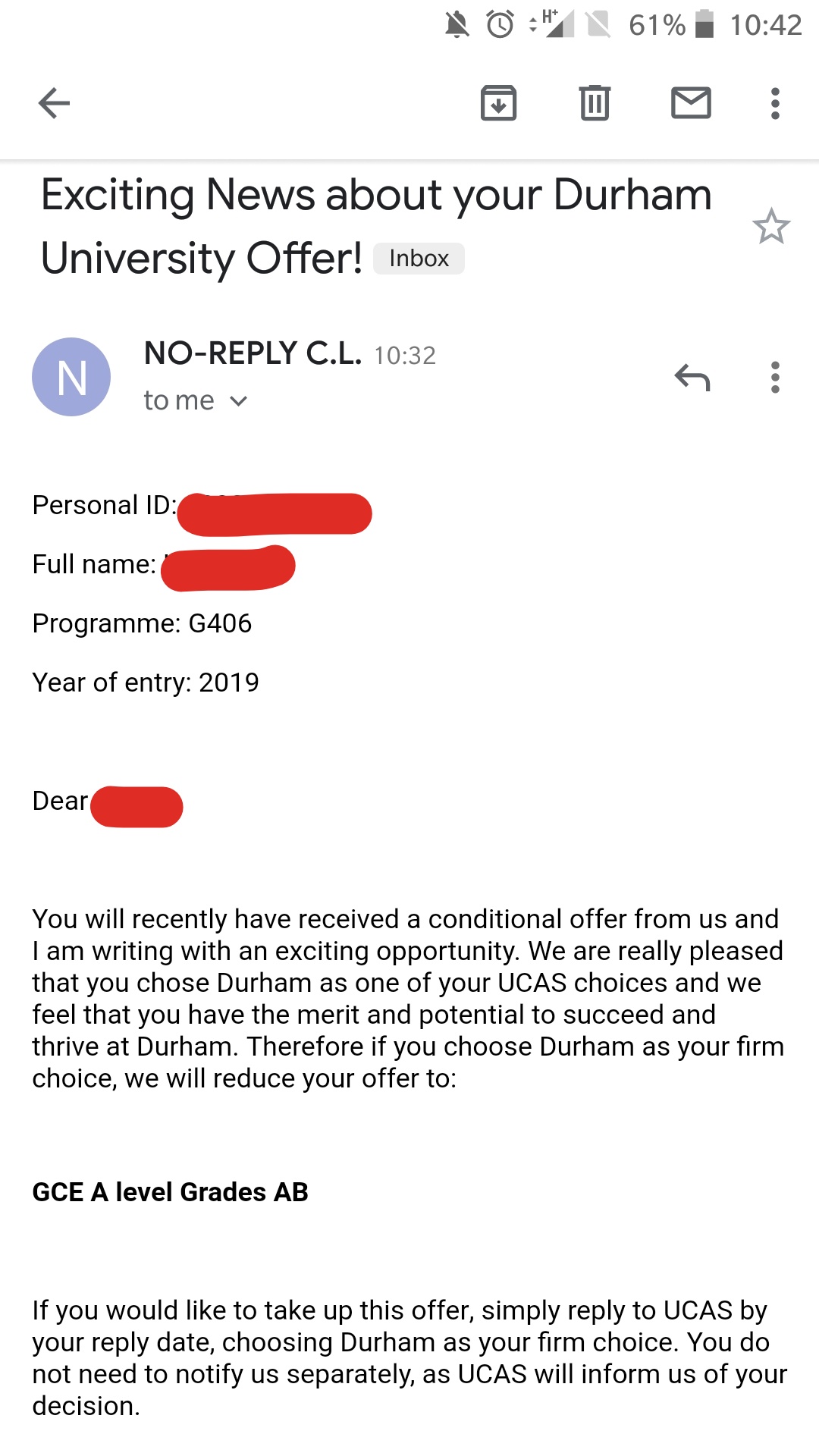
Task: Open the top-right overflow menu
Action: [774, 104]
